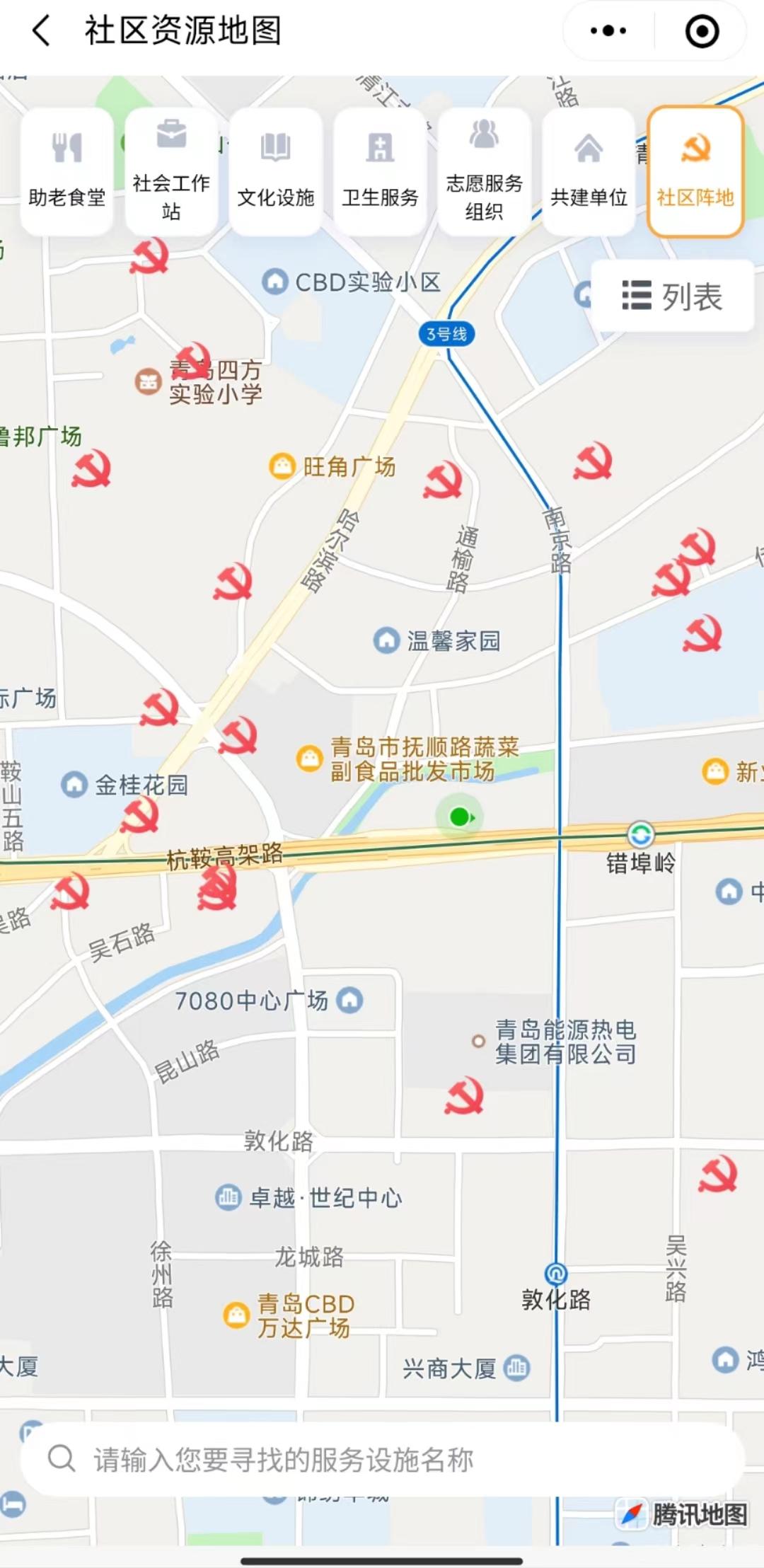Tap the selected 社区阵地 category

pos(695,171)
